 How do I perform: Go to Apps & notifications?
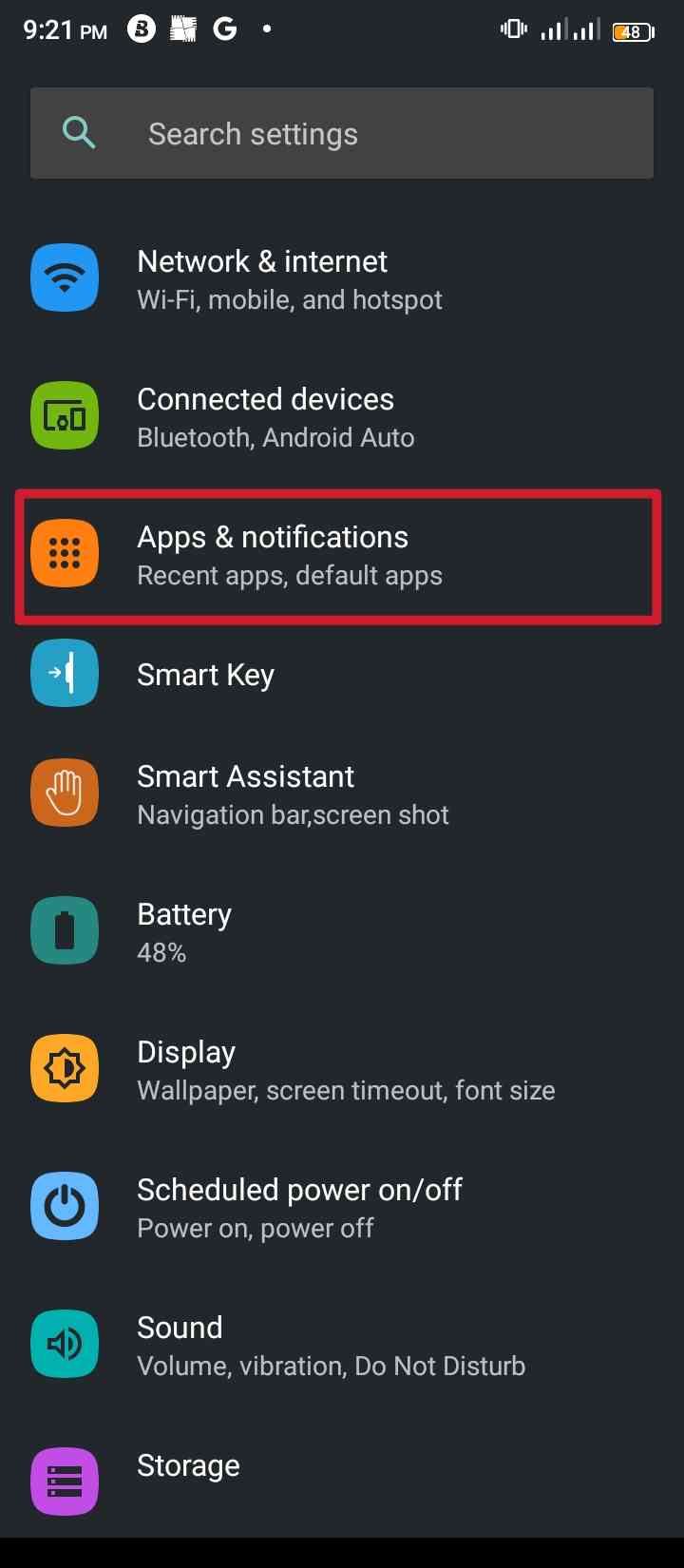(338, 556)
